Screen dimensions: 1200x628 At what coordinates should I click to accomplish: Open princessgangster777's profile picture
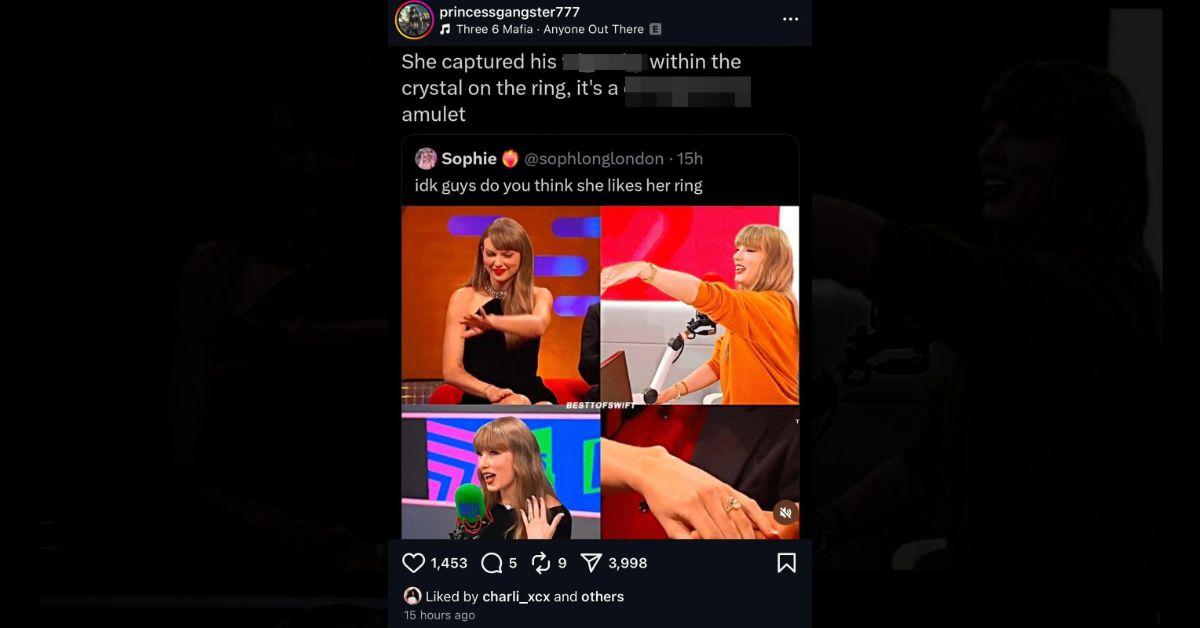[x=413, y=20]
